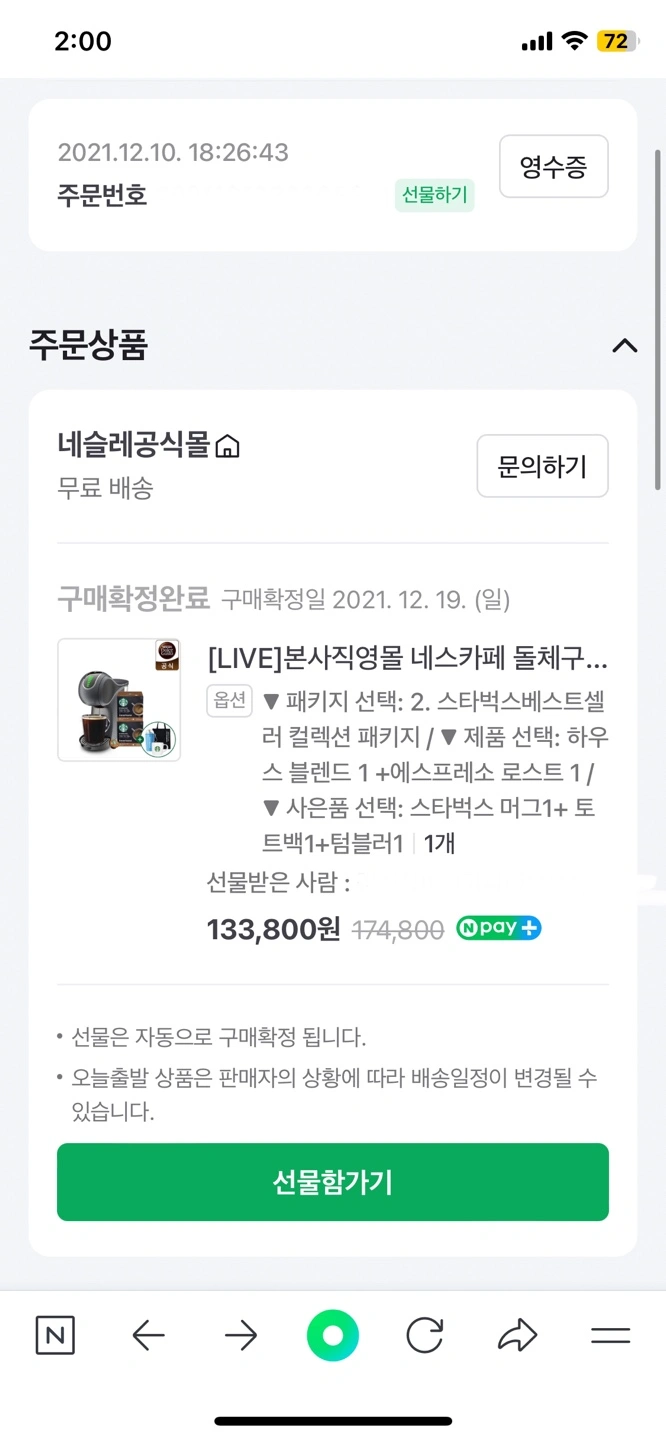Reload the current page

point(425,1335)
